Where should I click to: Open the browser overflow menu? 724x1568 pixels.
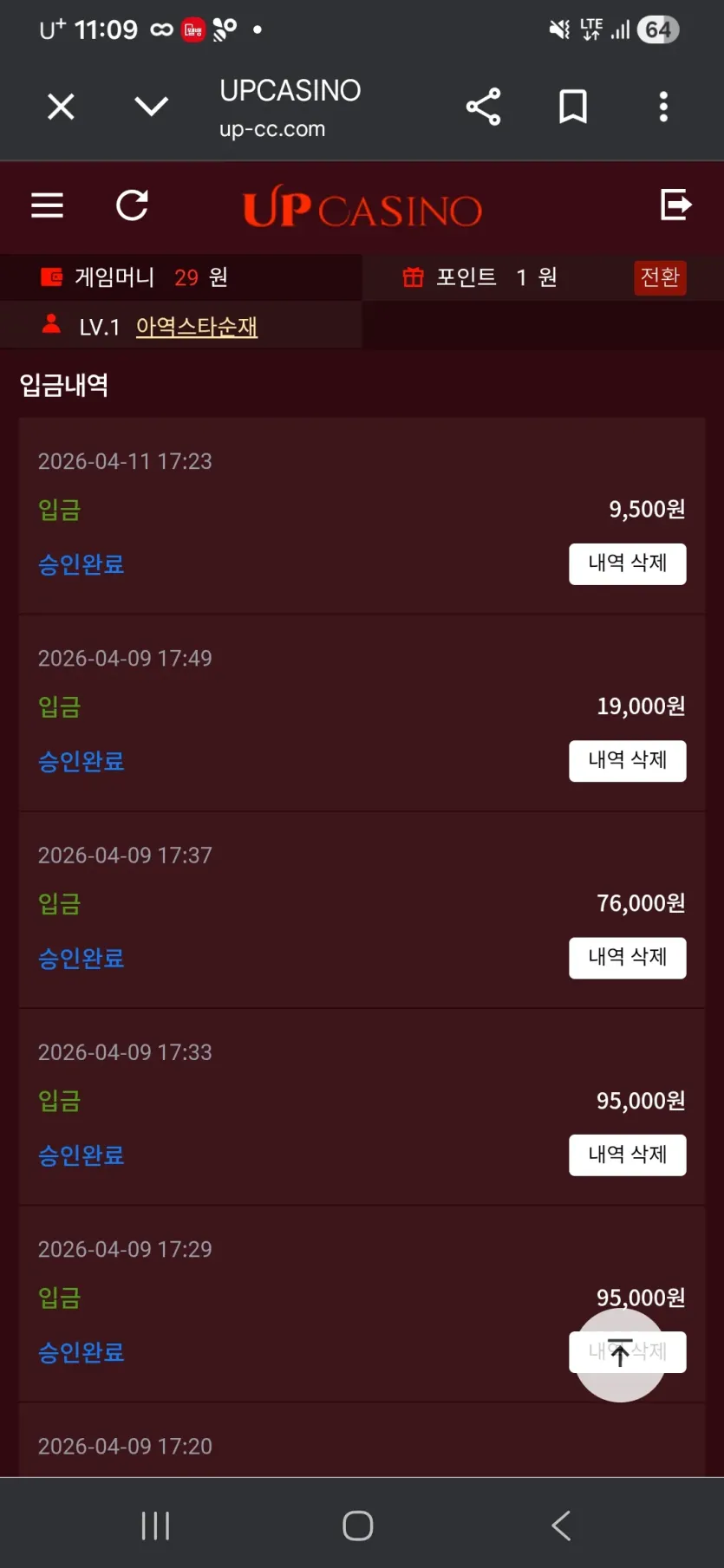663,107
